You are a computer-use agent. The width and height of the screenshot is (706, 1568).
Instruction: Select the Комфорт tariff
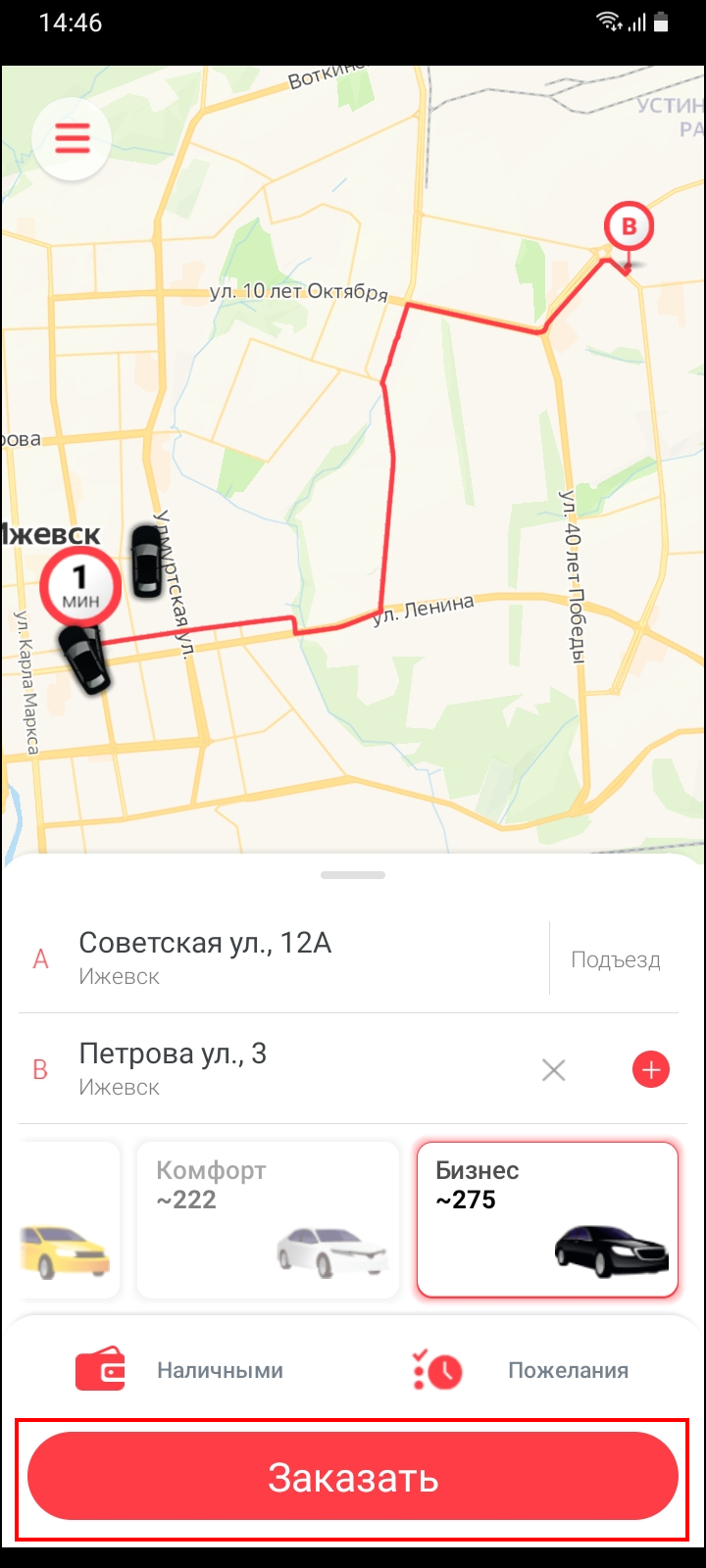click(268, 1219)
